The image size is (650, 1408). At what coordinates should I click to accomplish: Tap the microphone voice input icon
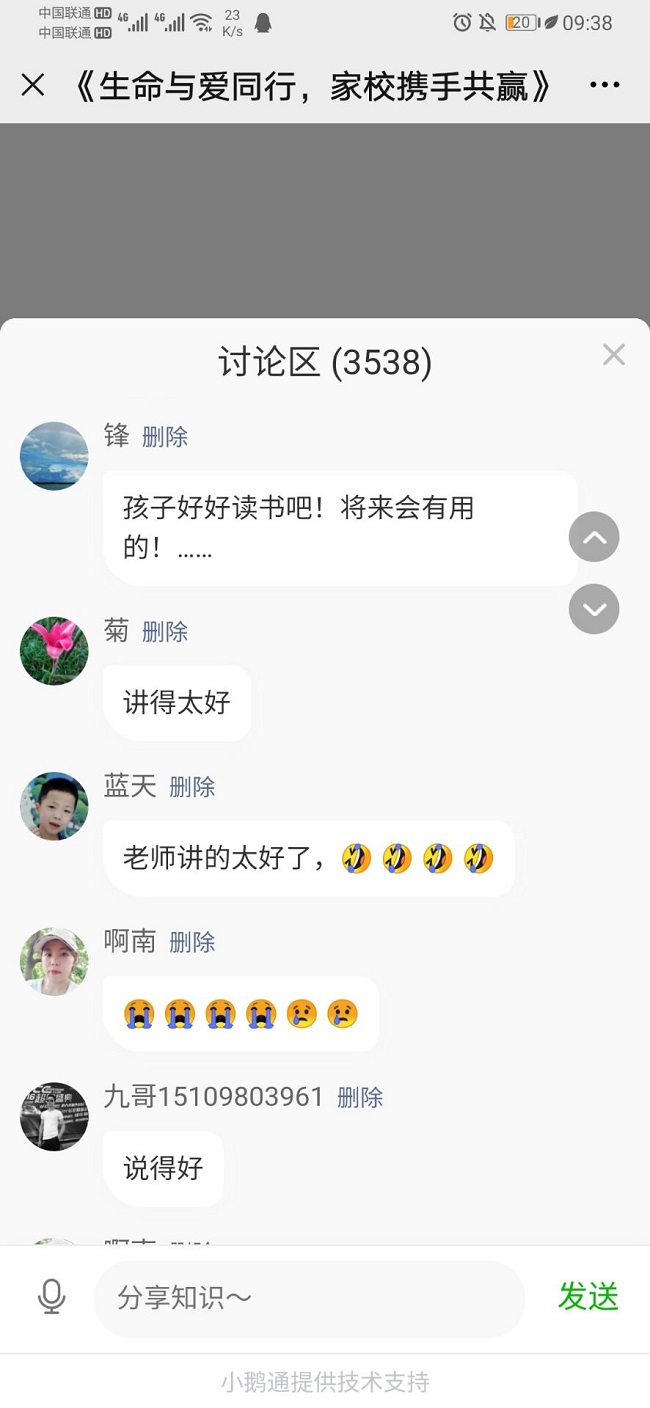(x=51, y=1297)
